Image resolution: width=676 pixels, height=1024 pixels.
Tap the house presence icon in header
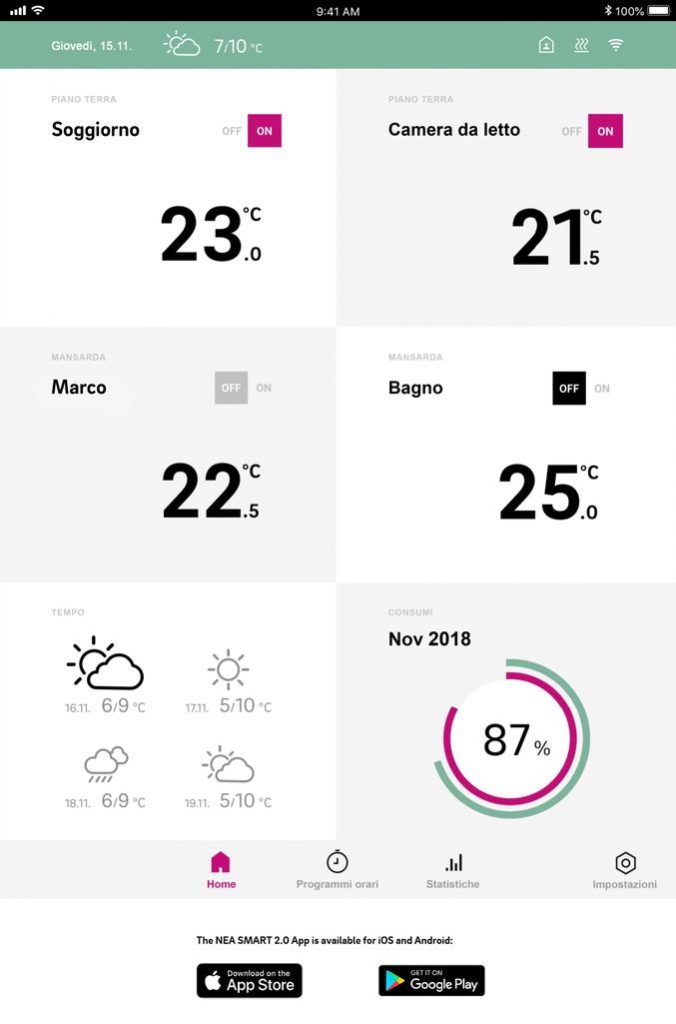pos(546,45)
